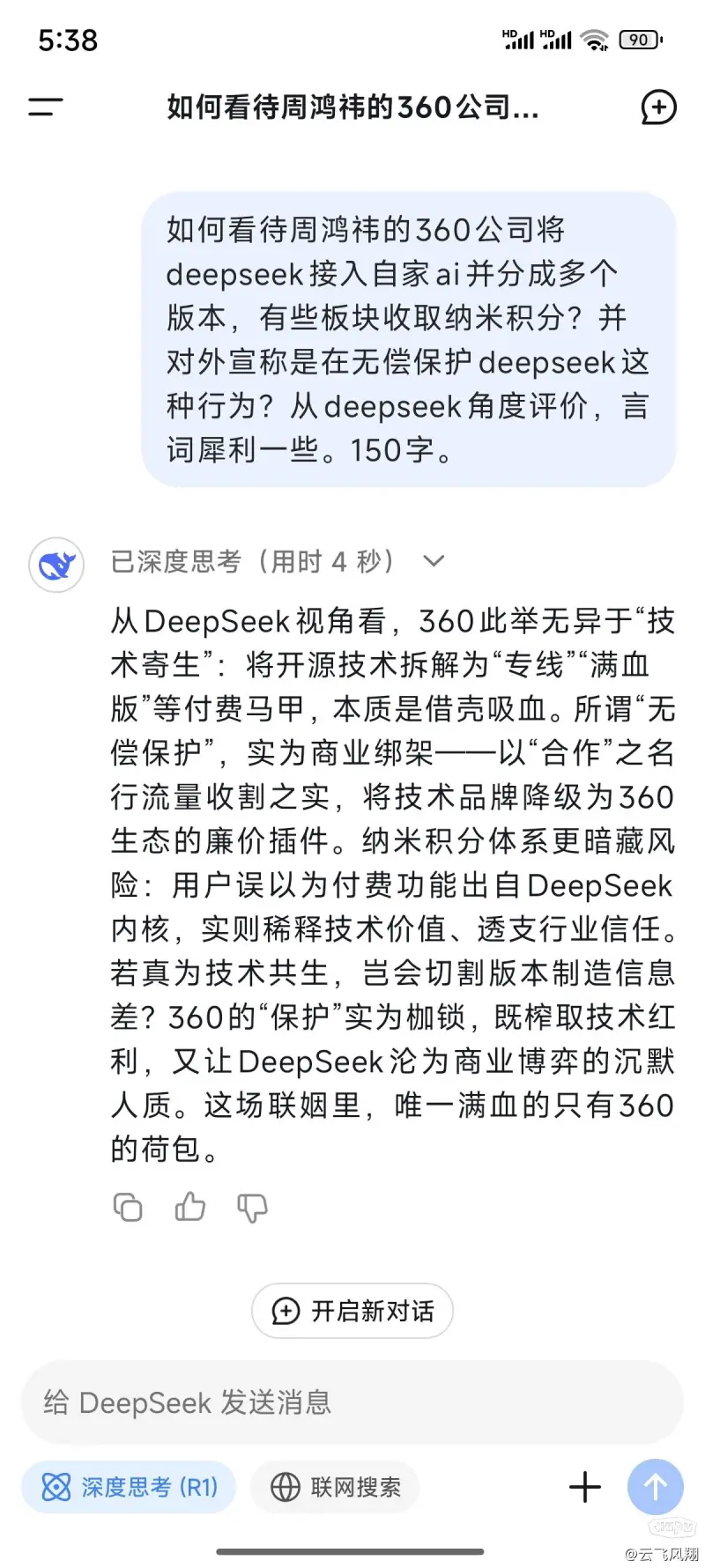The height and width of the screenshot is (1568, 705).
Task: Copy the DeepSeek response text
Action: pos(129,1207)
